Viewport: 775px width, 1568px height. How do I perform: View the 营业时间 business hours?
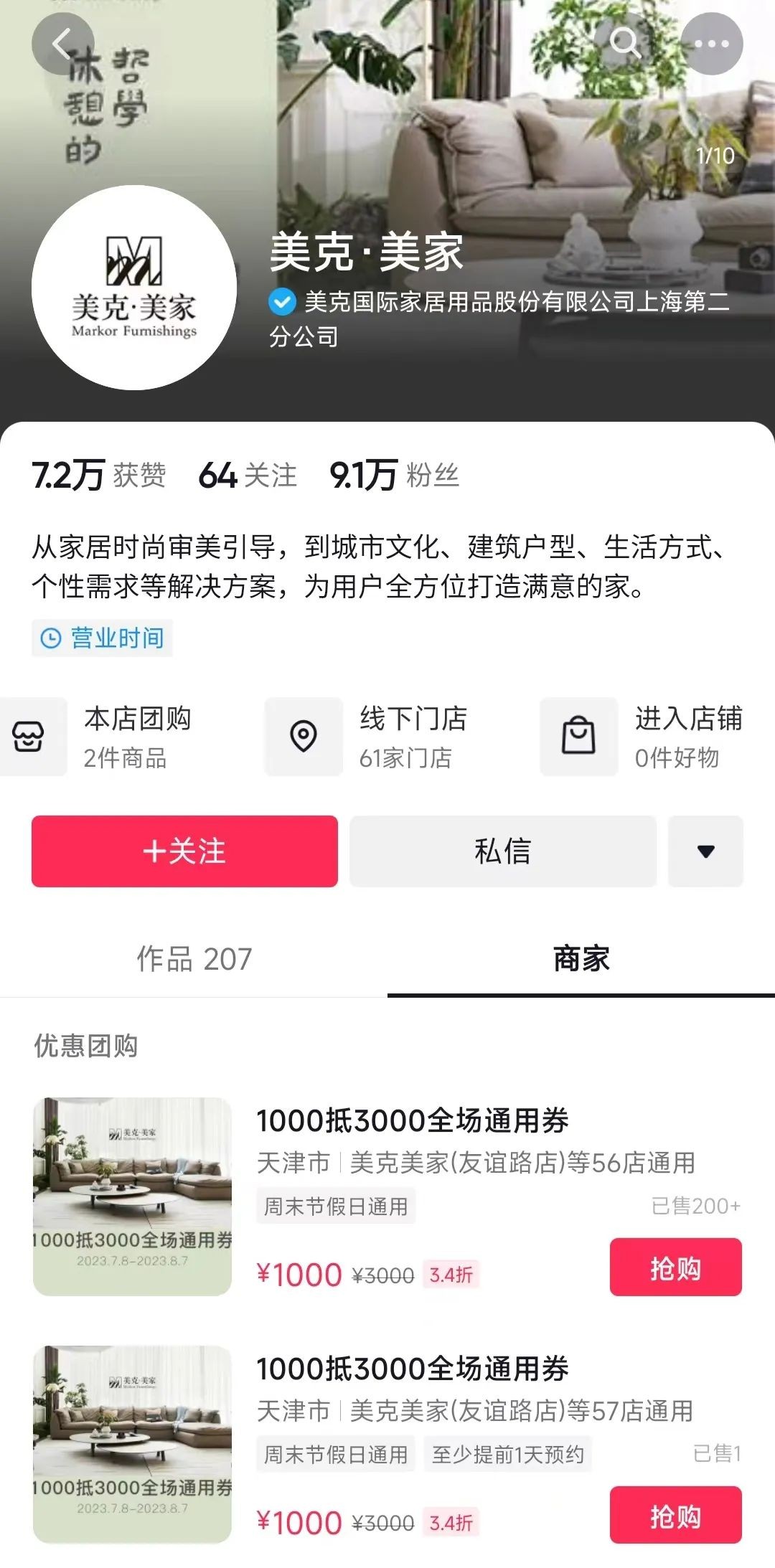(x=103, y=638)
